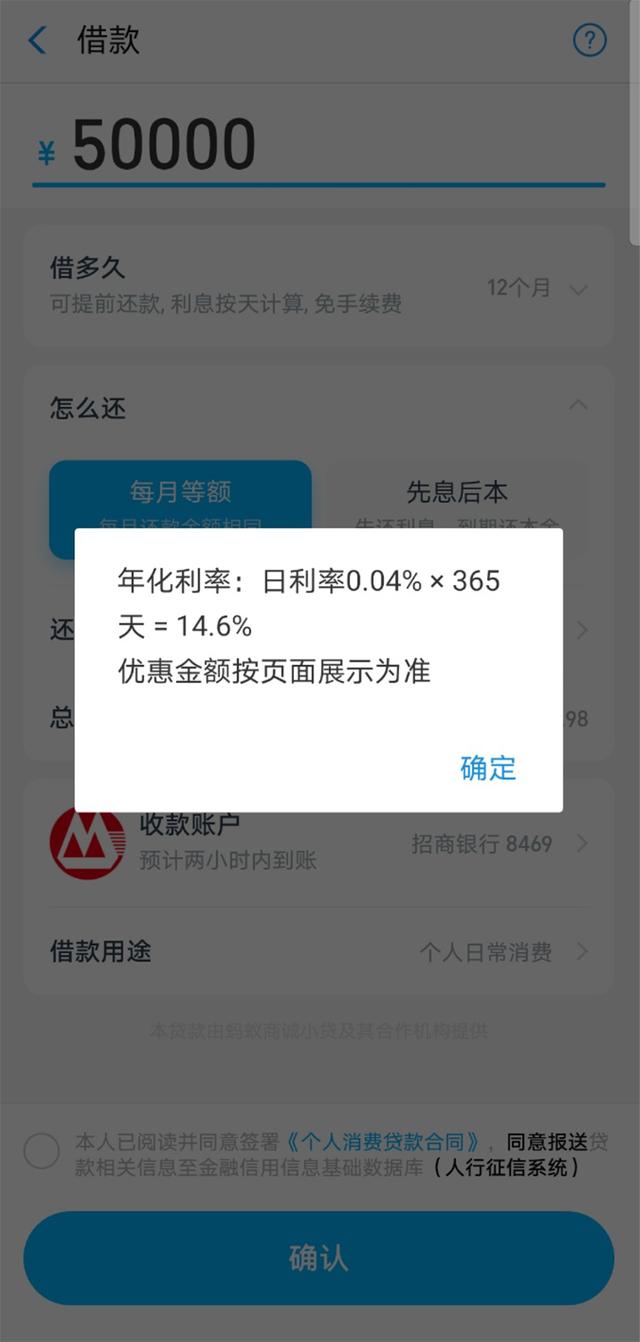
Task: Tap the 确认 button to confirm loan
Action: tap(318, 1258)
